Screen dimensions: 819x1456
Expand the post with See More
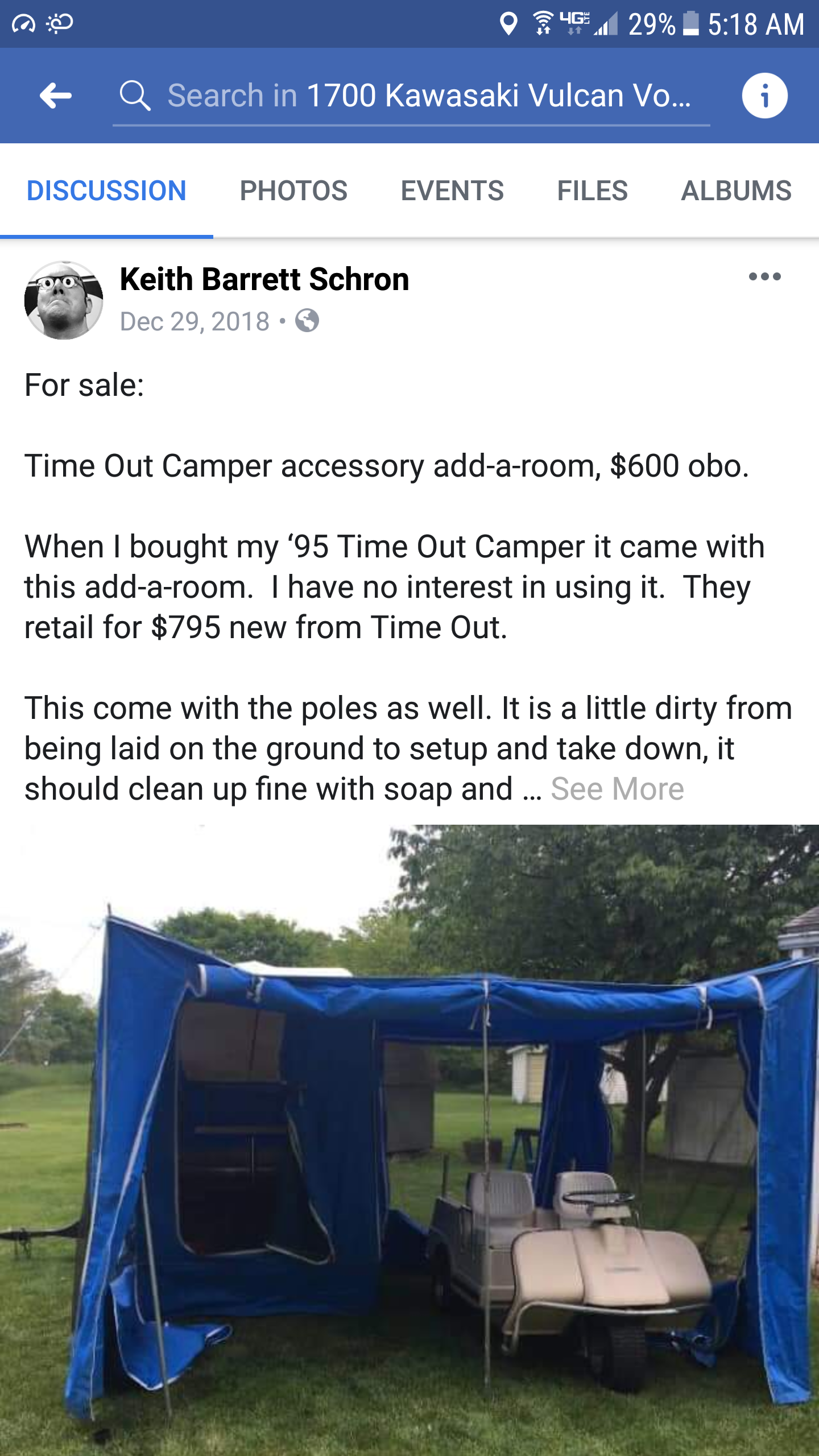617,789
